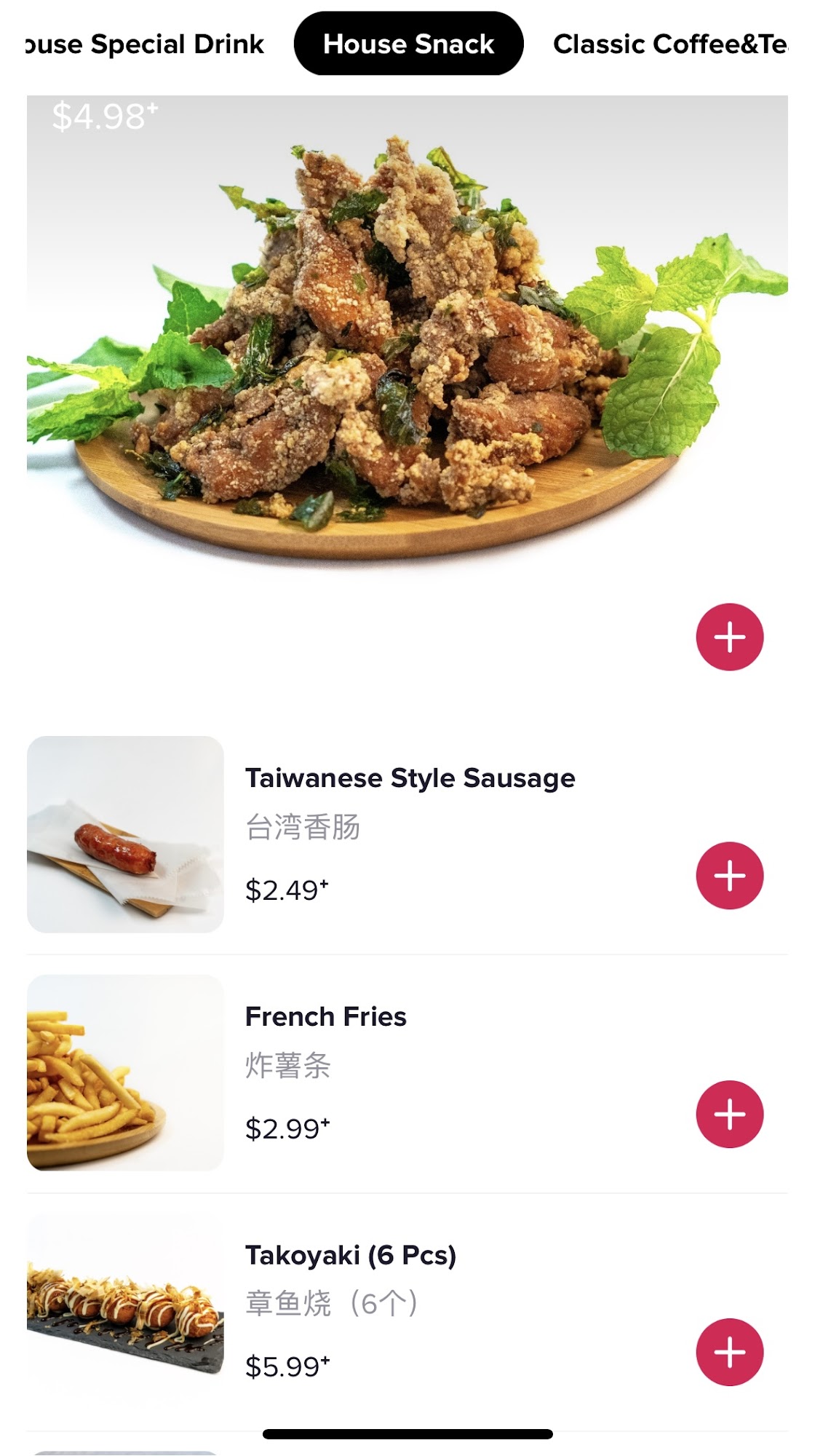Open the Classic Coffee&Tea tab
Image resolution: width=815 pixels, height=1456 pixels.
click(669, 44)
